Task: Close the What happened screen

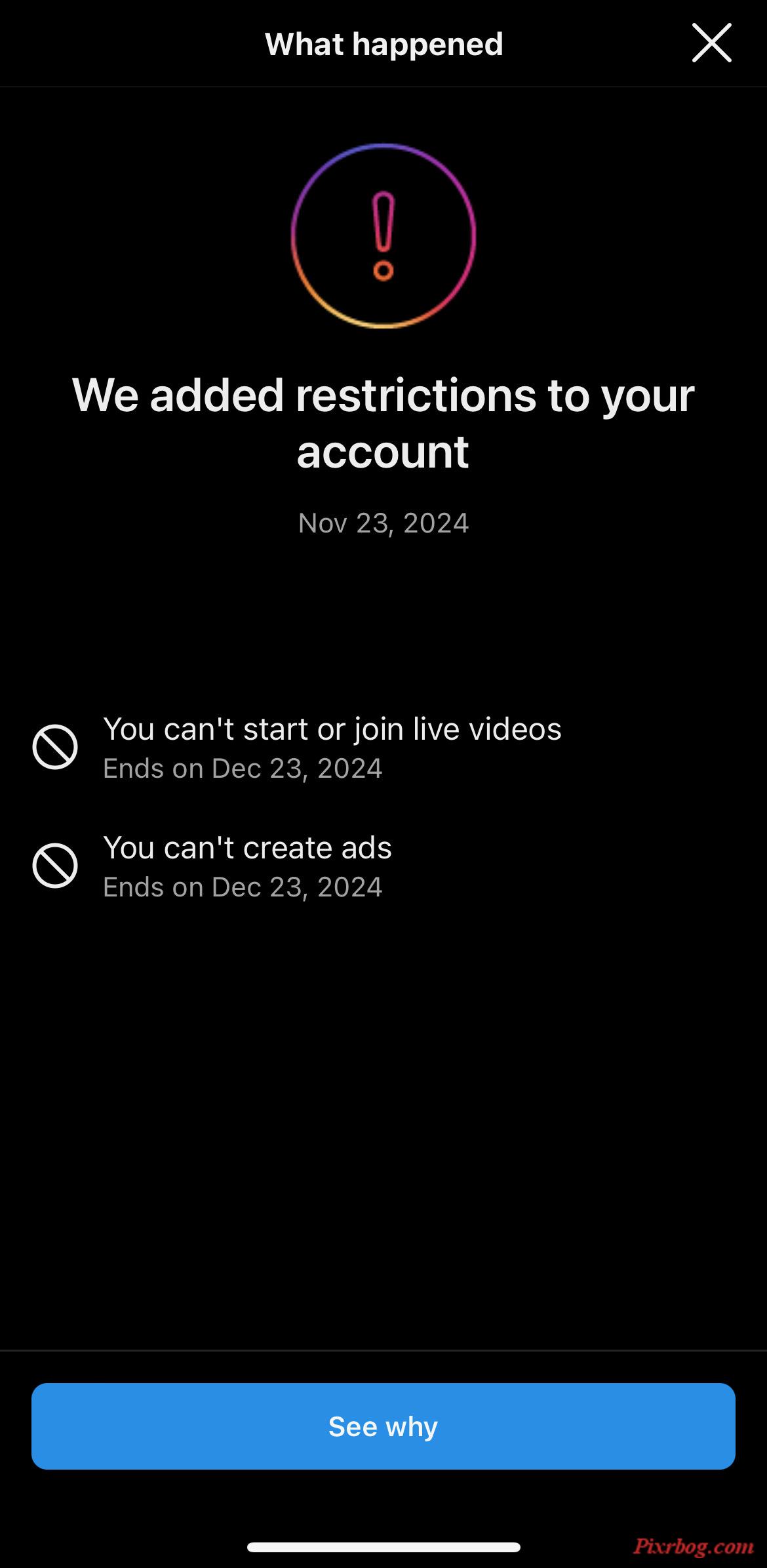Action: pyautogui.click(x=711, y=43)
